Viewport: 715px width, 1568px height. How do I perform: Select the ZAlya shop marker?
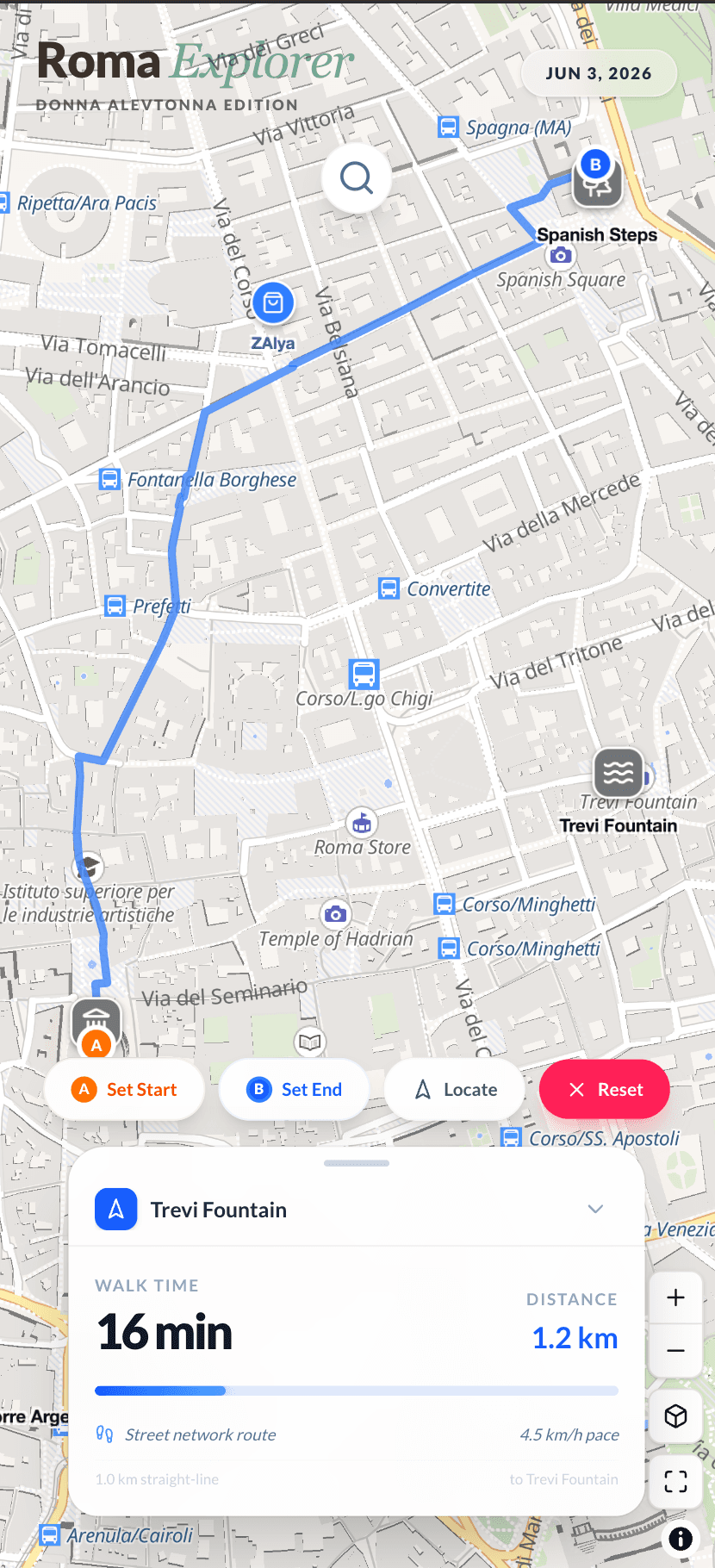point(273,303)
